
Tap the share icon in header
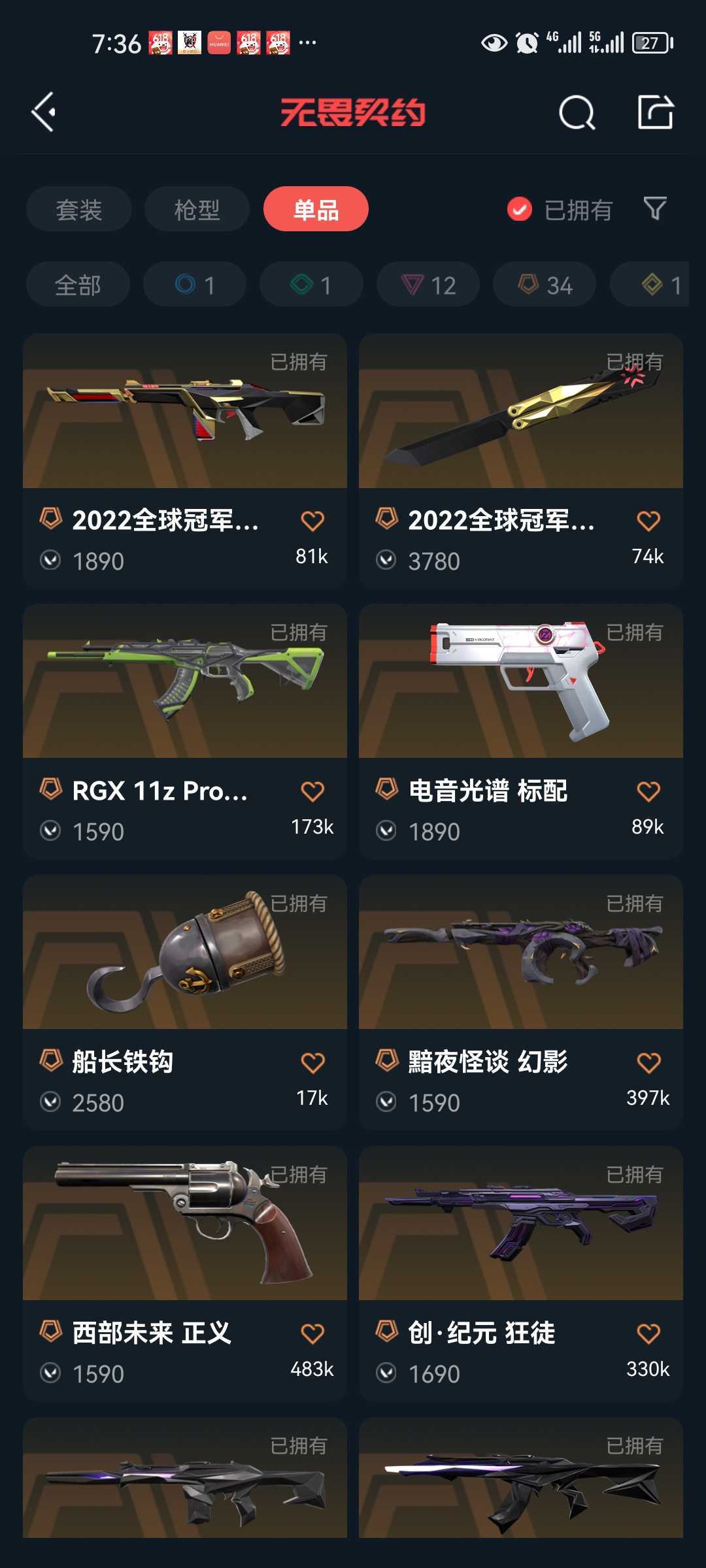(656, 112)
